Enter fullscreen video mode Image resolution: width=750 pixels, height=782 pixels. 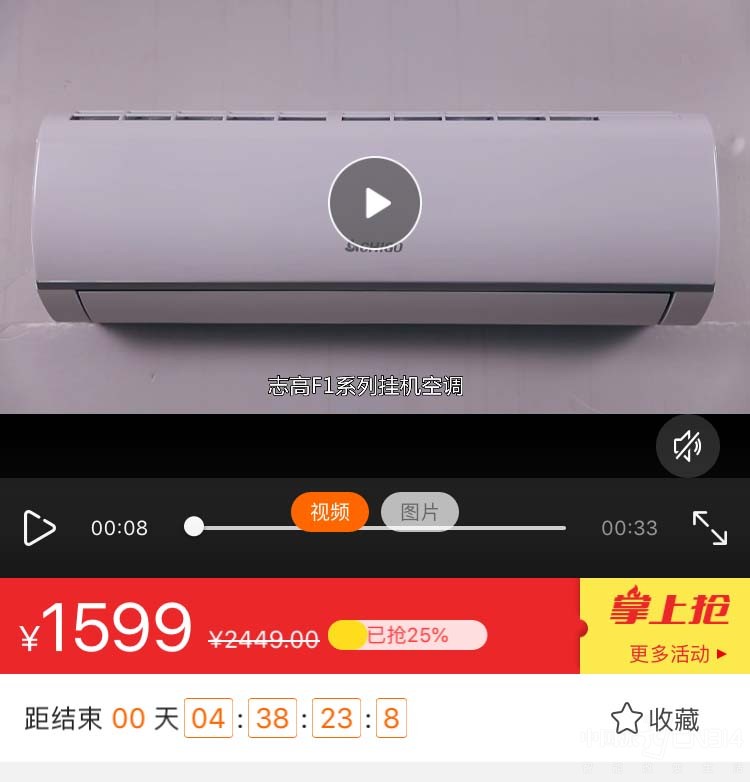click(710, 528)
